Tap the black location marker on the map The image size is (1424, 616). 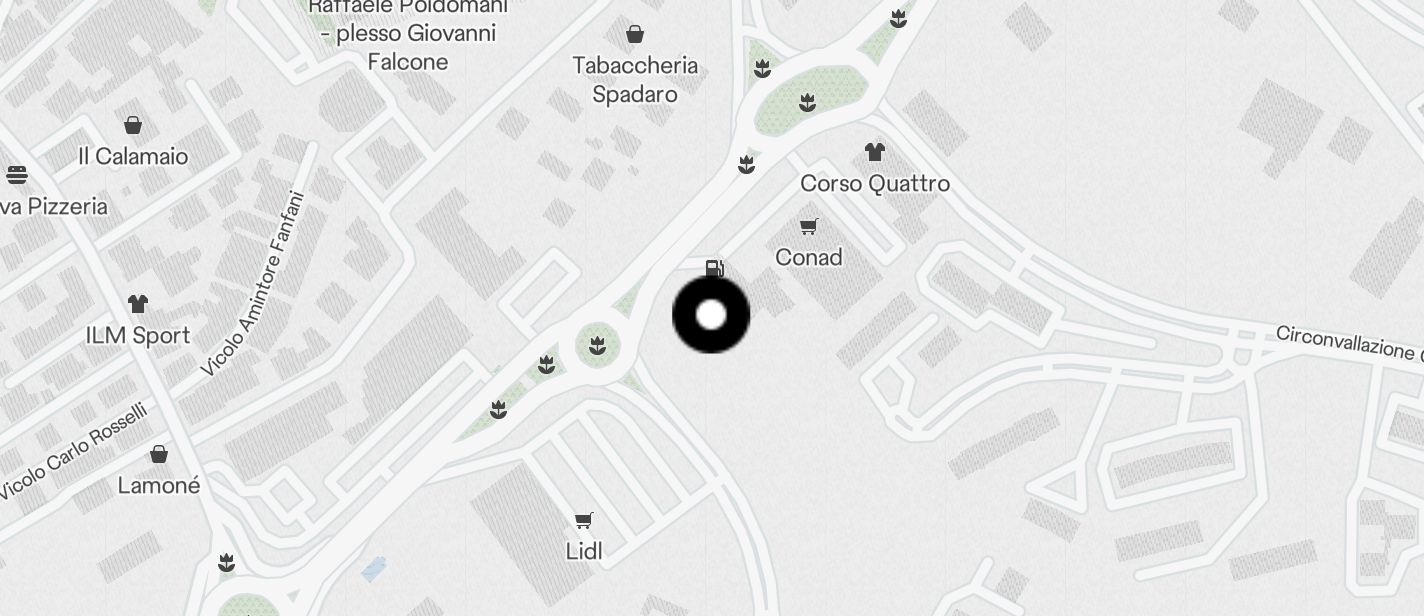(710, 315)
